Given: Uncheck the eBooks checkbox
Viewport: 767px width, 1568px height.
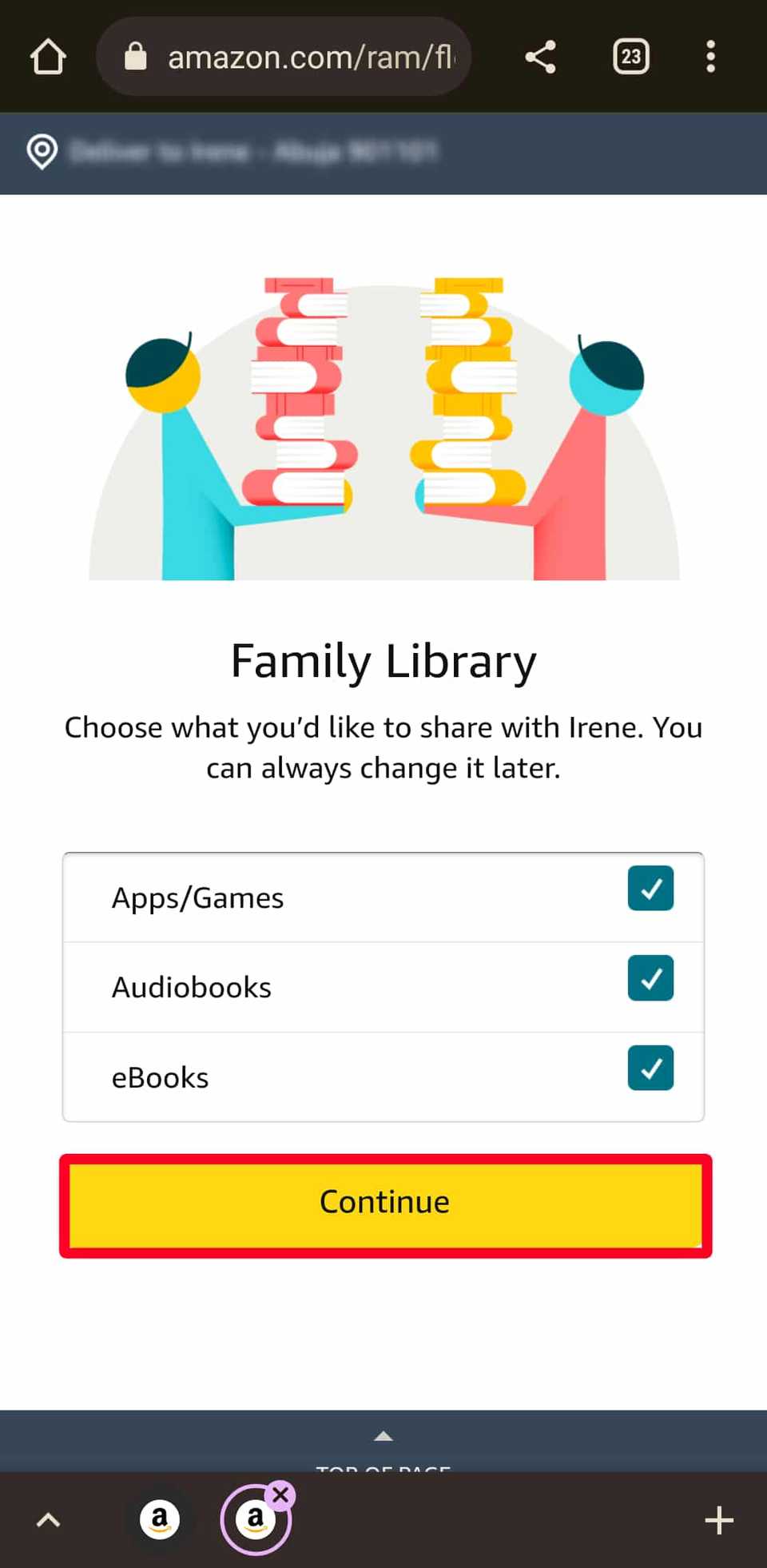Looking at the screenshot, I should pyautogui.click(x=650, y=1069).
